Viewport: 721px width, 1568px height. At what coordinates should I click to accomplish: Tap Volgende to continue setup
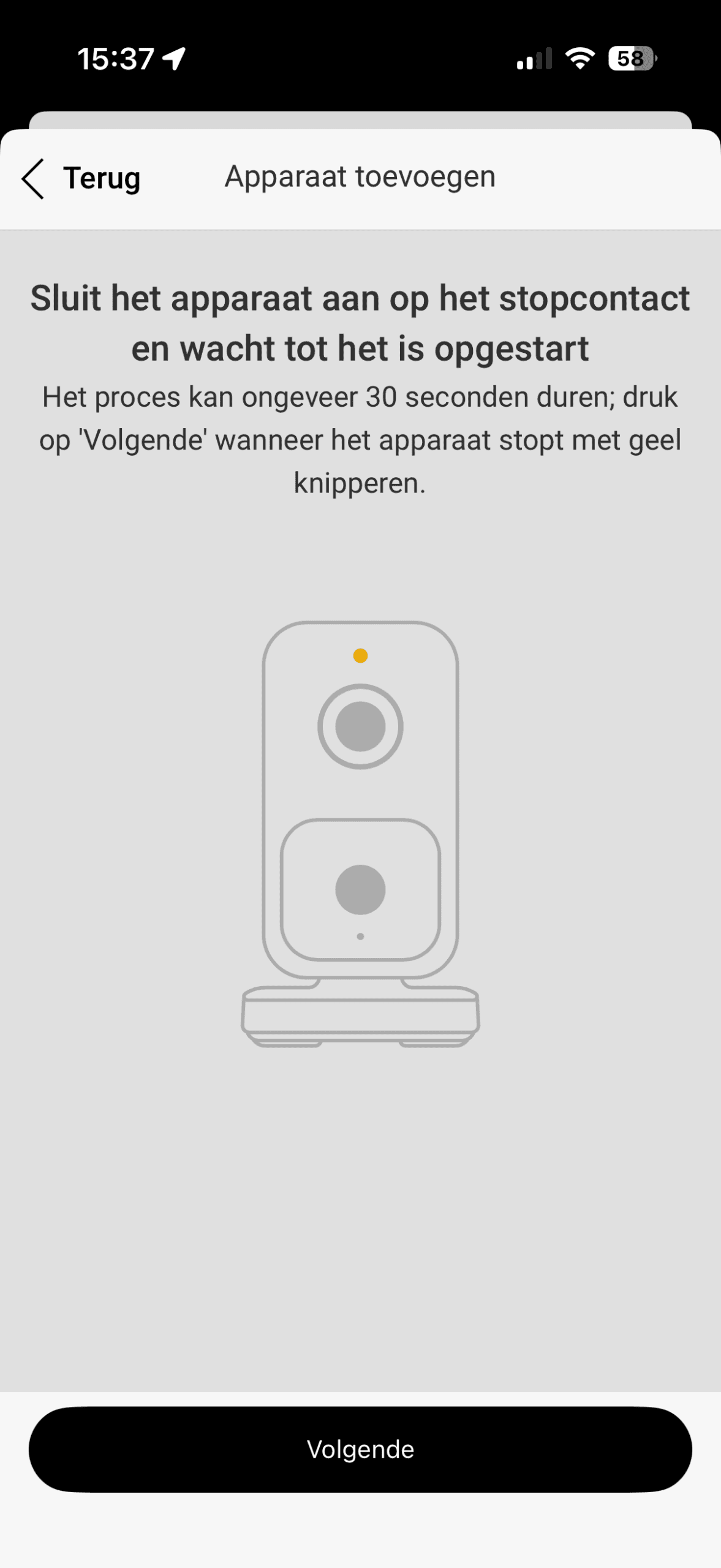(x=360, y=1449)
